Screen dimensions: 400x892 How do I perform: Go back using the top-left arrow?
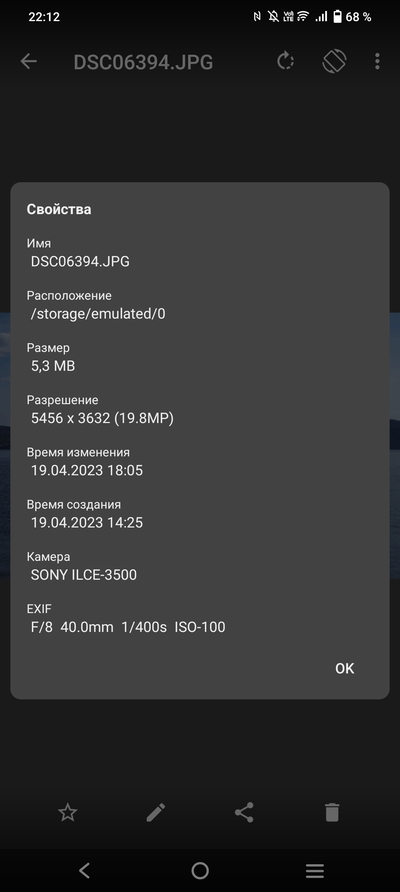pyautogui.click(x=28, y=61)
